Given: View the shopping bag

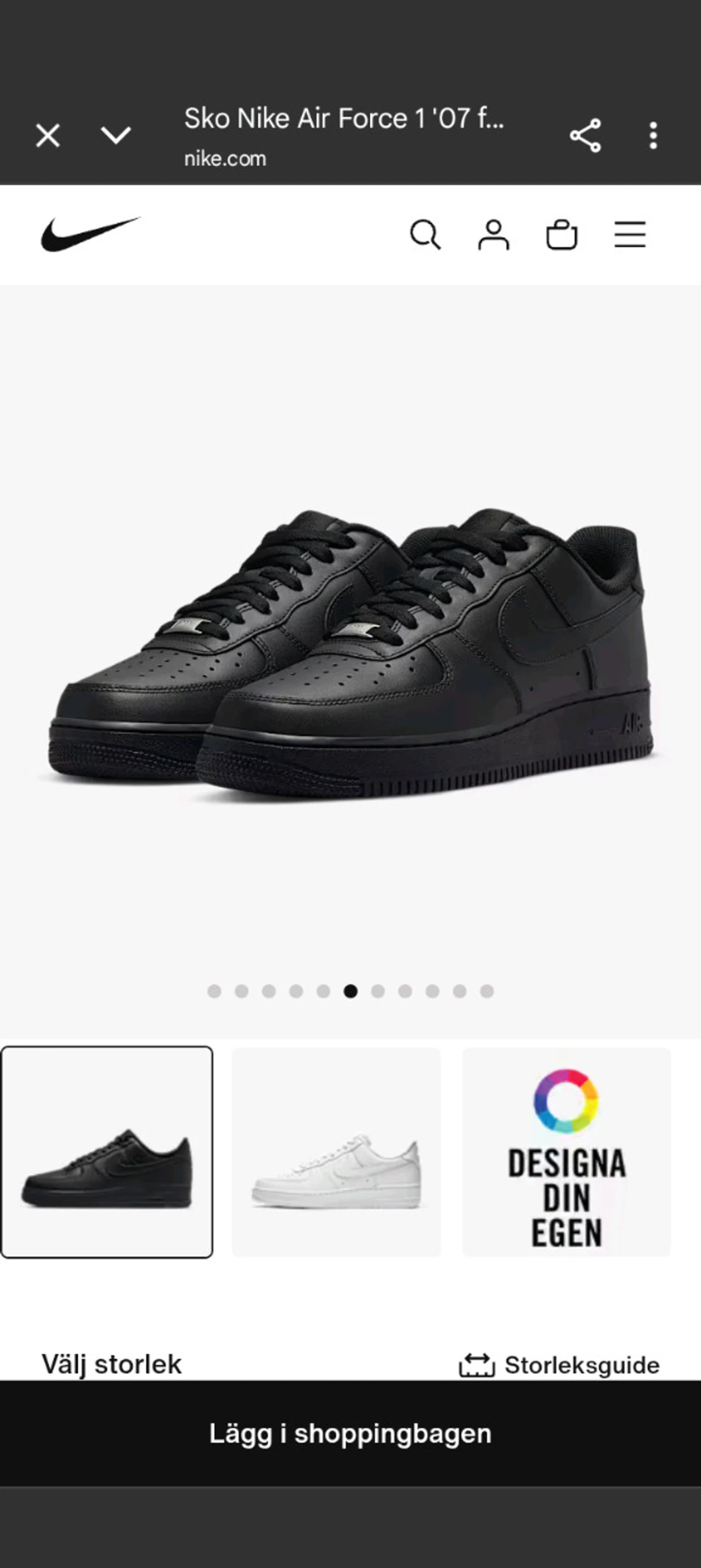Looking at the screenshot, I should (x=562, y=235).
